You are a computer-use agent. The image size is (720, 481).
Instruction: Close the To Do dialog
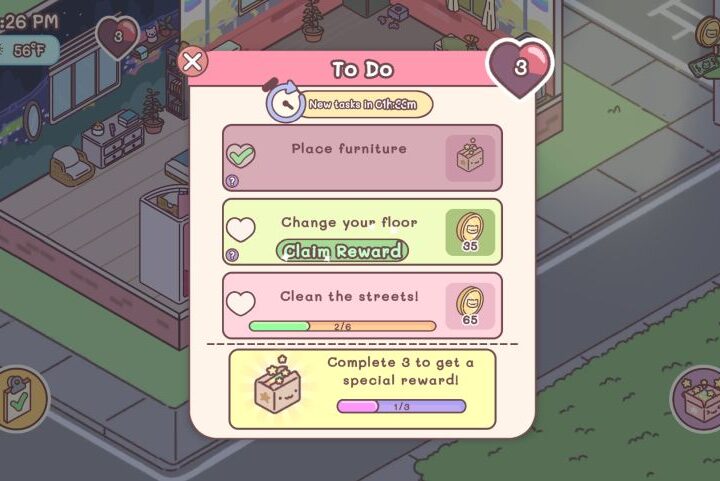192,62
